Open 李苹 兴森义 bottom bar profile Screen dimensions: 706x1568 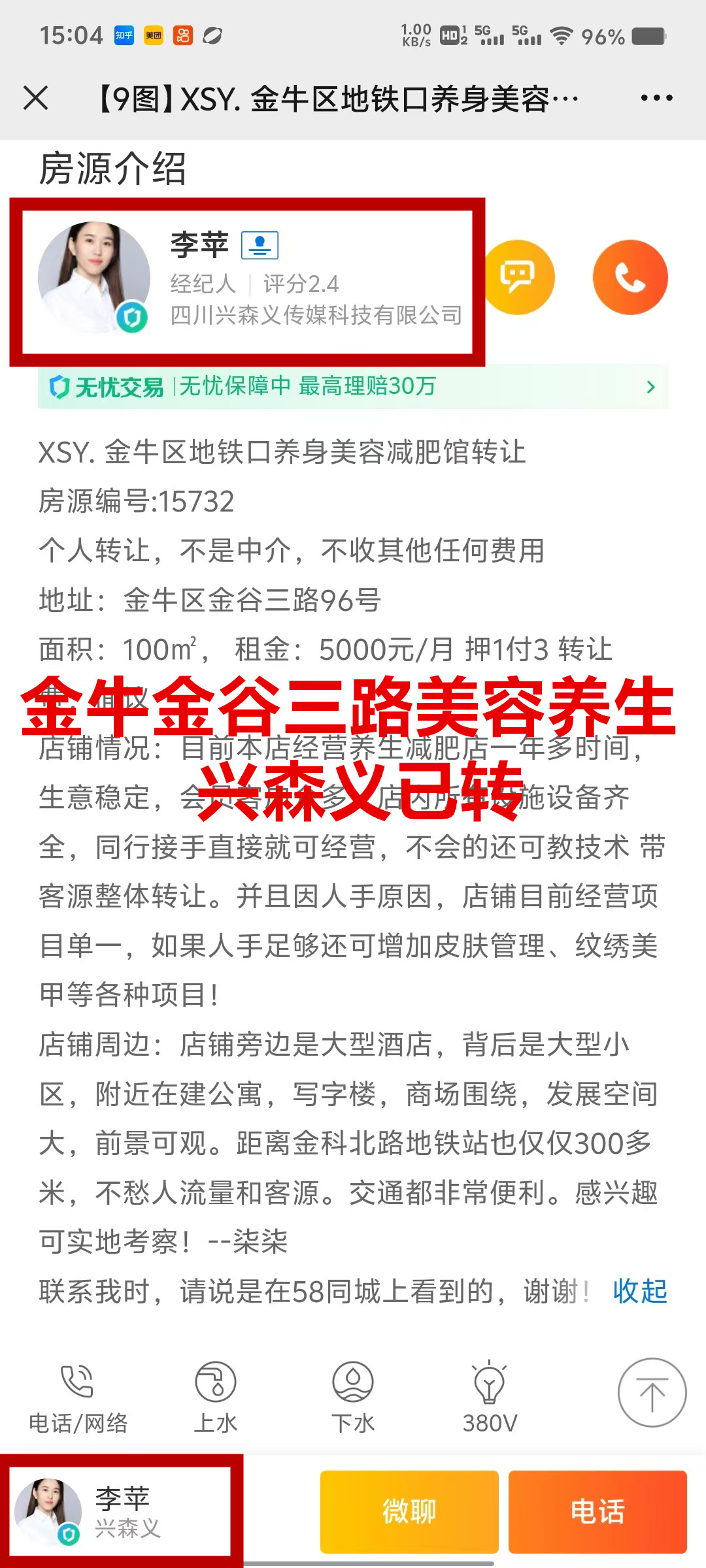pyautogui.click(x=121, y=1512)
